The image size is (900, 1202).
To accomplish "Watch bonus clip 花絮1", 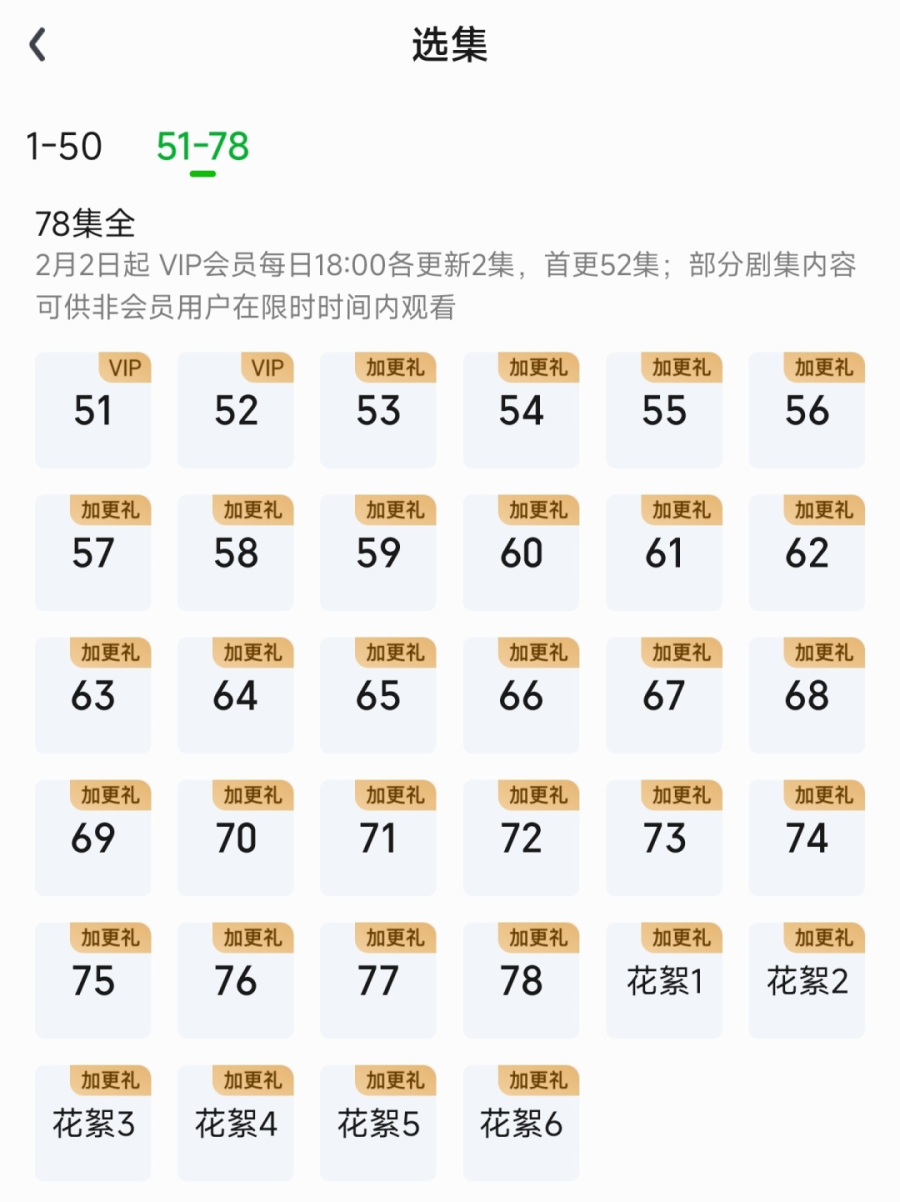I will tap(664, 981).
